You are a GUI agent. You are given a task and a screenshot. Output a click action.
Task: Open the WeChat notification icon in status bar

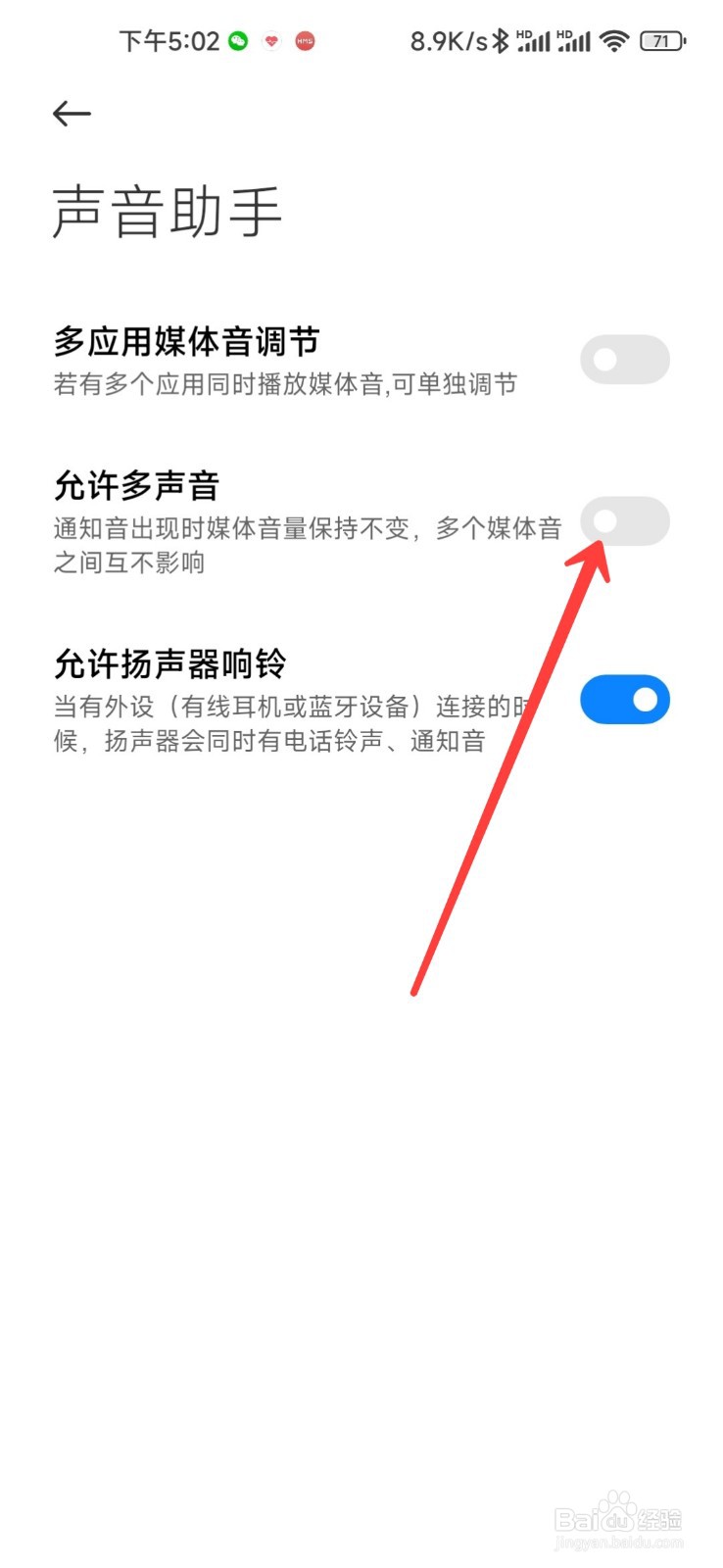[236, 41]
